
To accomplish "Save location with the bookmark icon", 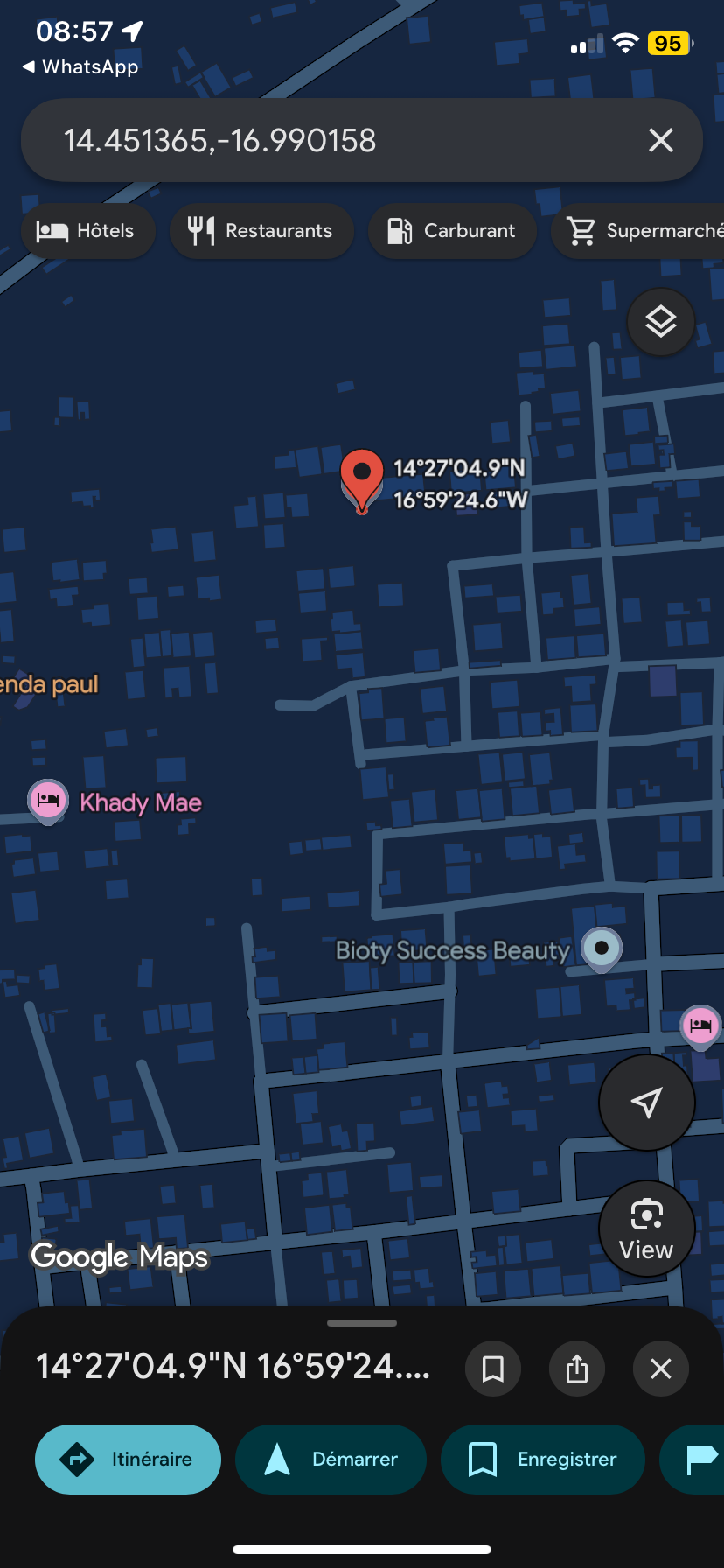I will 493,1368.
